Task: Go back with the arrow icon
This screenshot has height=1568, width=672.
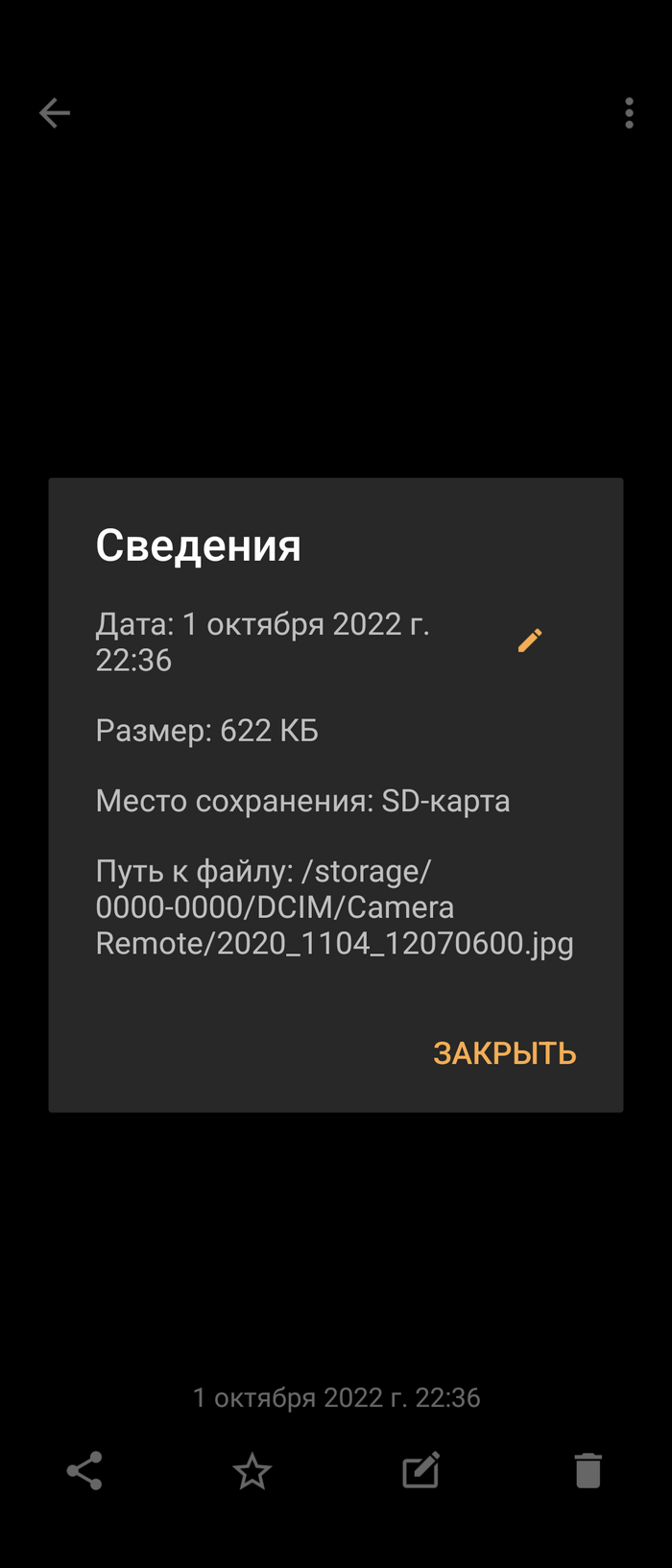Action: [55, 113]
